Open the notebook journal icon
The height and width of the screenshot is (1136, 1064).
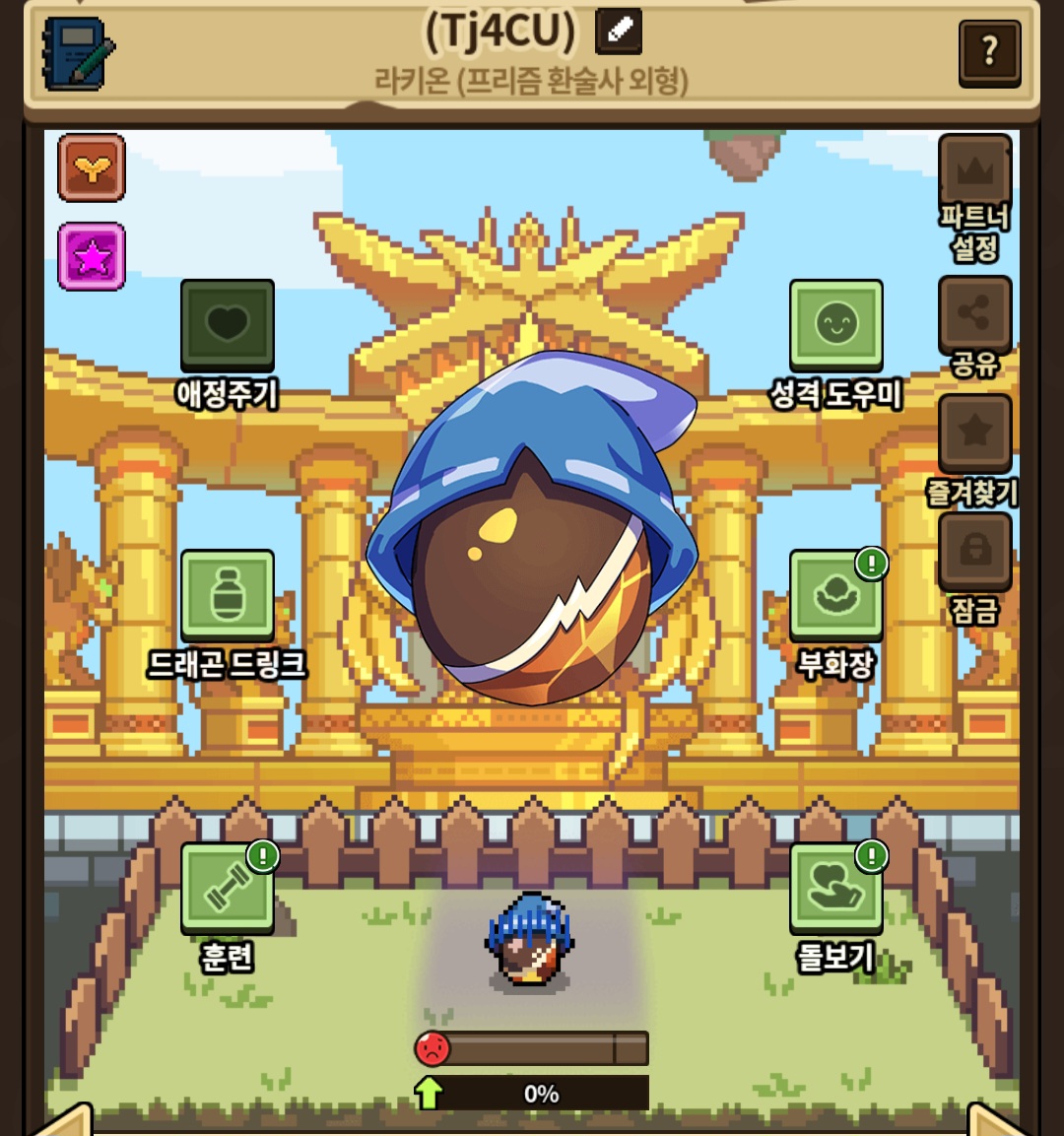(x=78, y=54)
